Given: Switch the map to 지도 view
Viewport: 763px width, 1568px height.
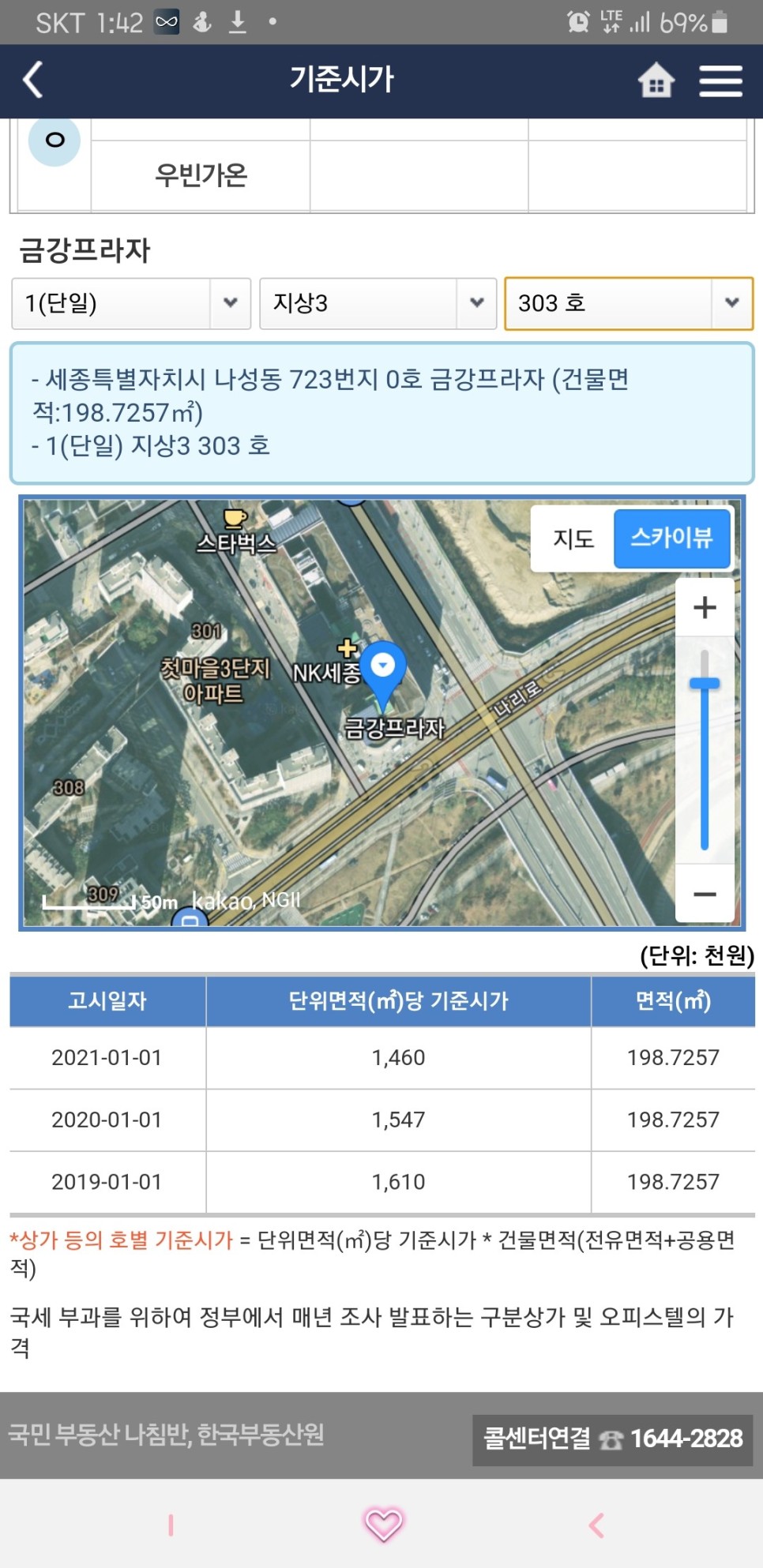Looking at the screenshot, I should click(570, 539).
